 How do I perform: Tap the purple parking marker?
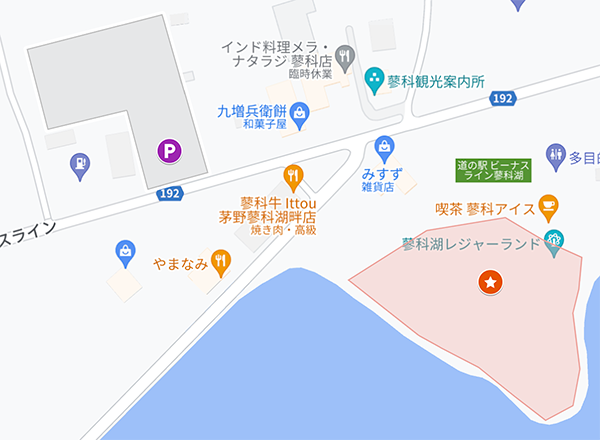coord(169,153)
